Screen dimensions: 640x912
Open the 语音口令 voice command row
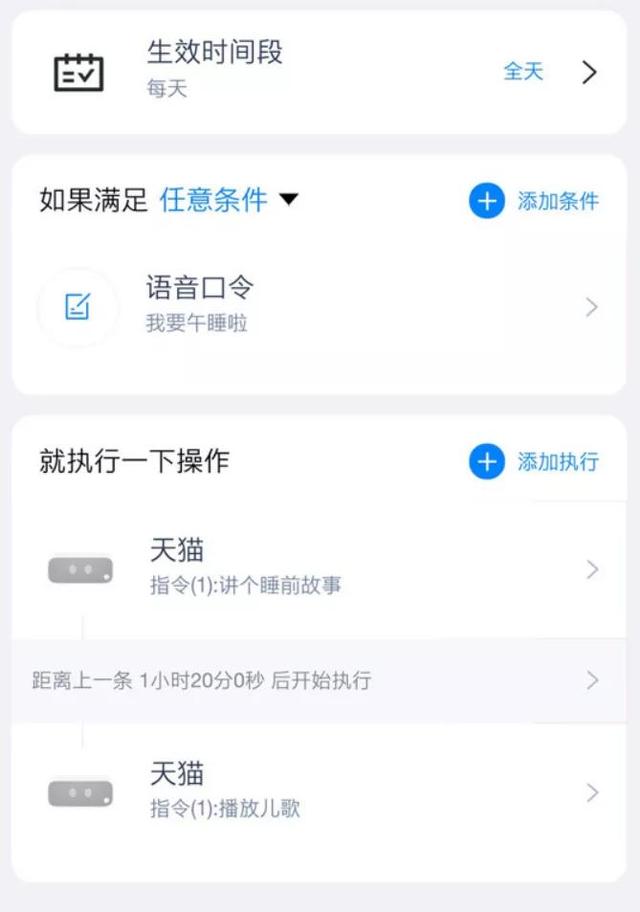pyautogui.click(x=320, y=306)
